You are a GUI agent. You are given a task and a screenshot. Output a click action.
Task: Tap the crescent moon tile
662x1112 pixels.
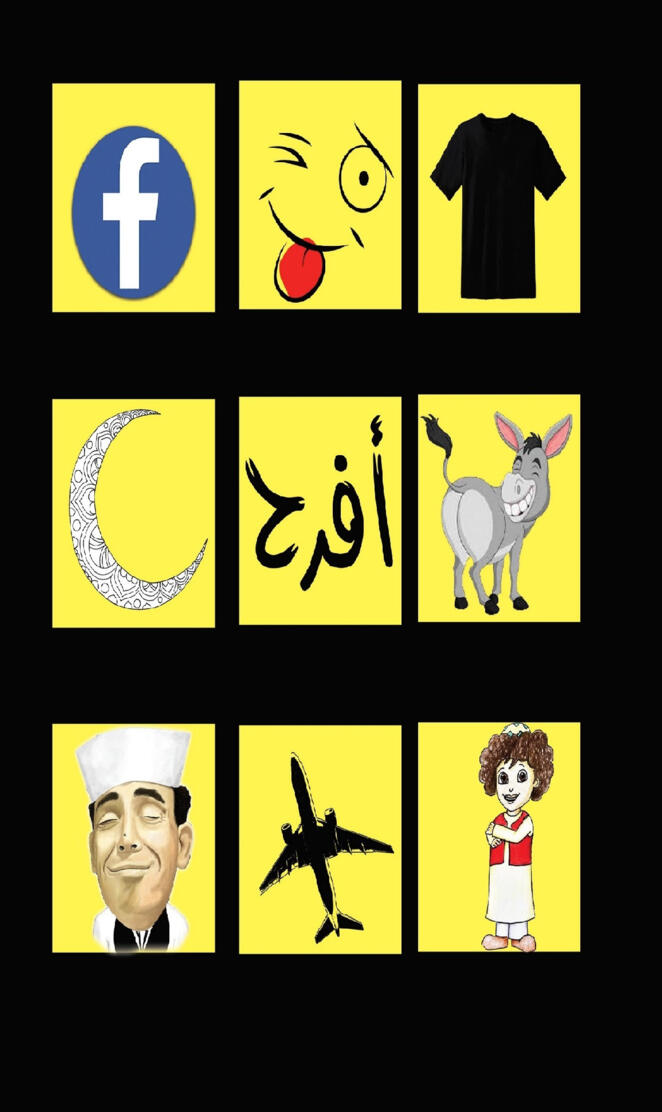coord(133,513)
